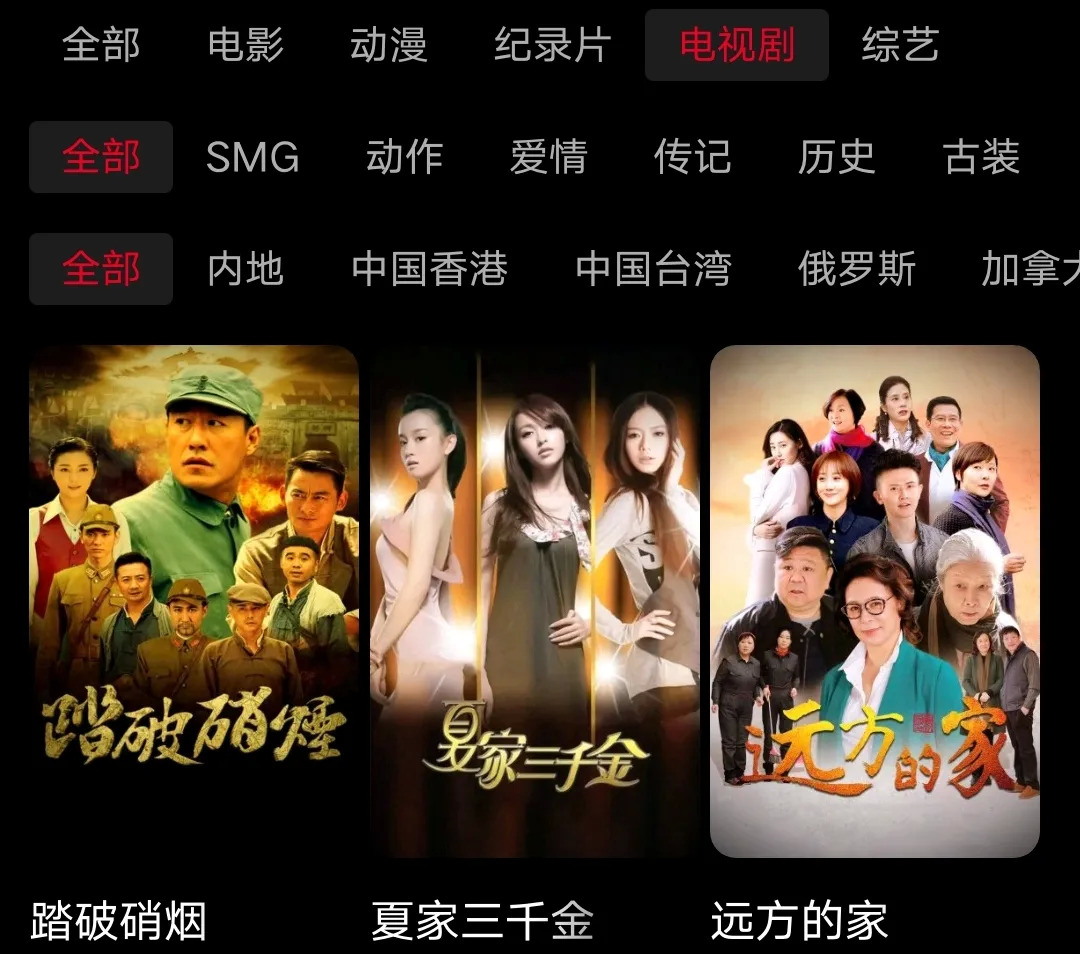Choose the 爱情 genre filter
Image resolution: width=1080 pixels, height=954 pixels.
click(548, 157)
